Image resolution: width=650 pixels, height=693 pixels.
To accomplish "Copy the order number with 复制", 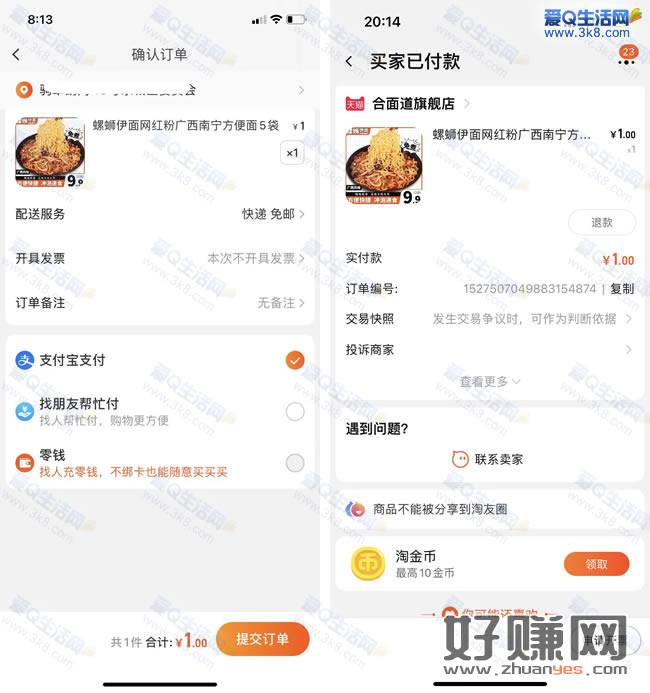I will (622, 289).
